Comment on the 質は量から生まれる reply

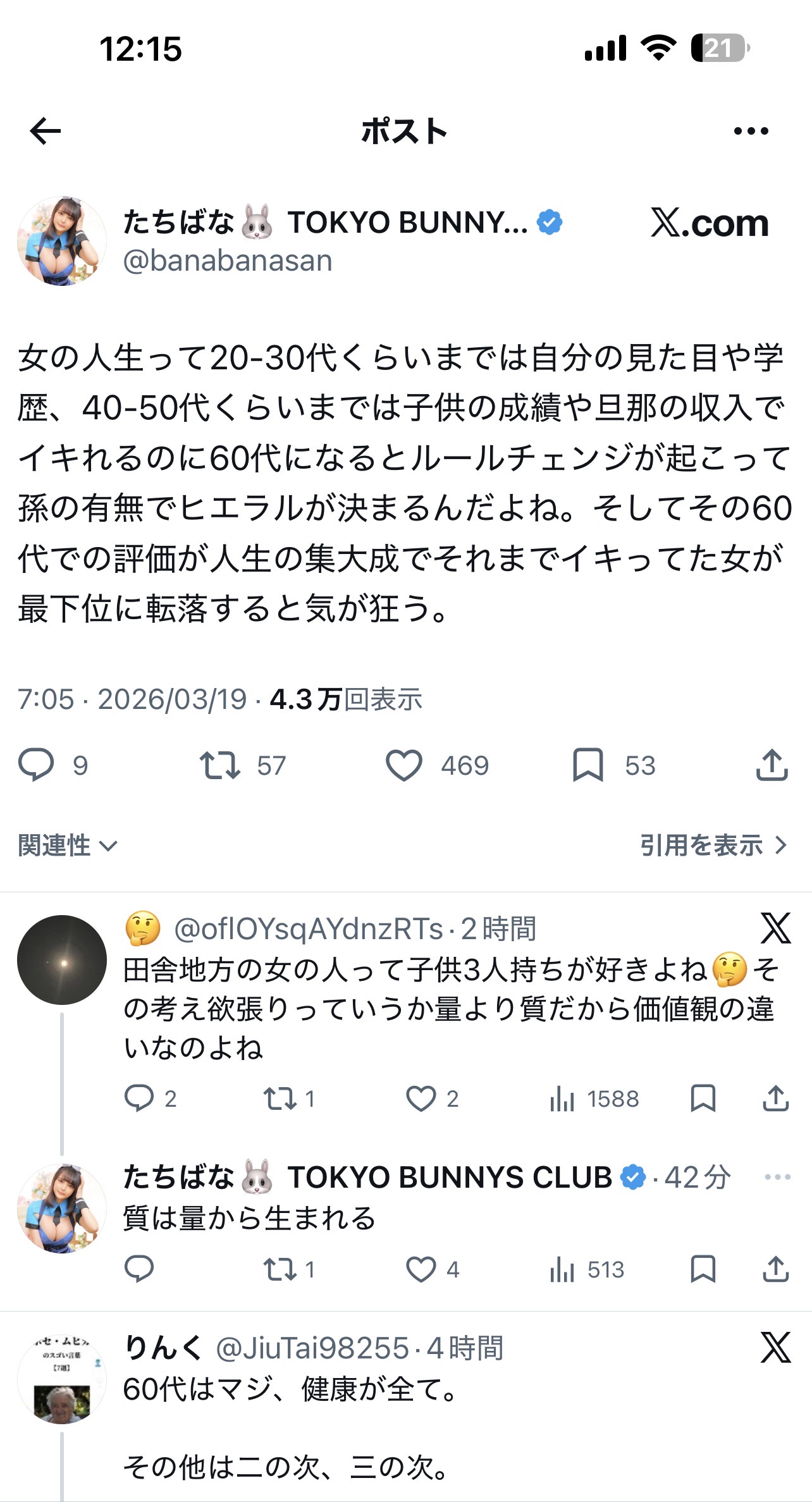[x=139, y=1269]
